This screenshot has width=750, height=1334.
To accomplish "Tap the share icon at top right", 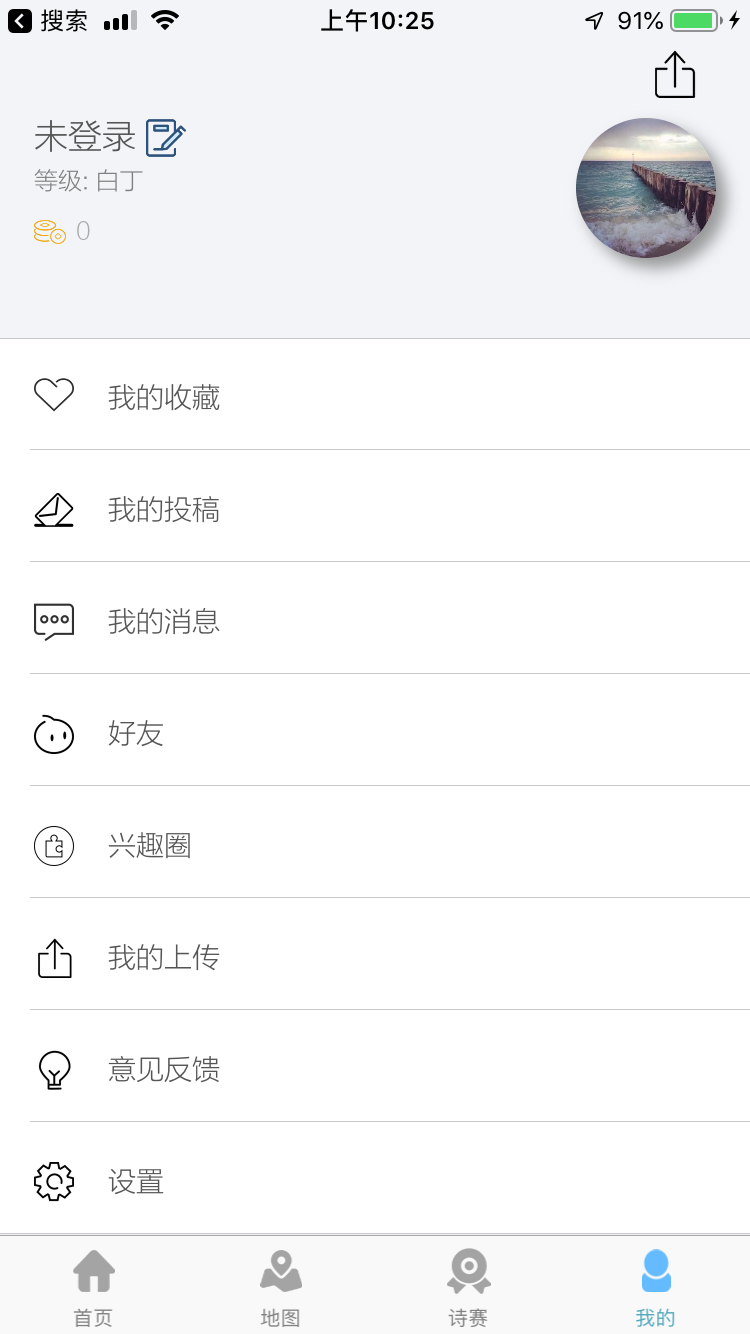I will click(675, 75).
